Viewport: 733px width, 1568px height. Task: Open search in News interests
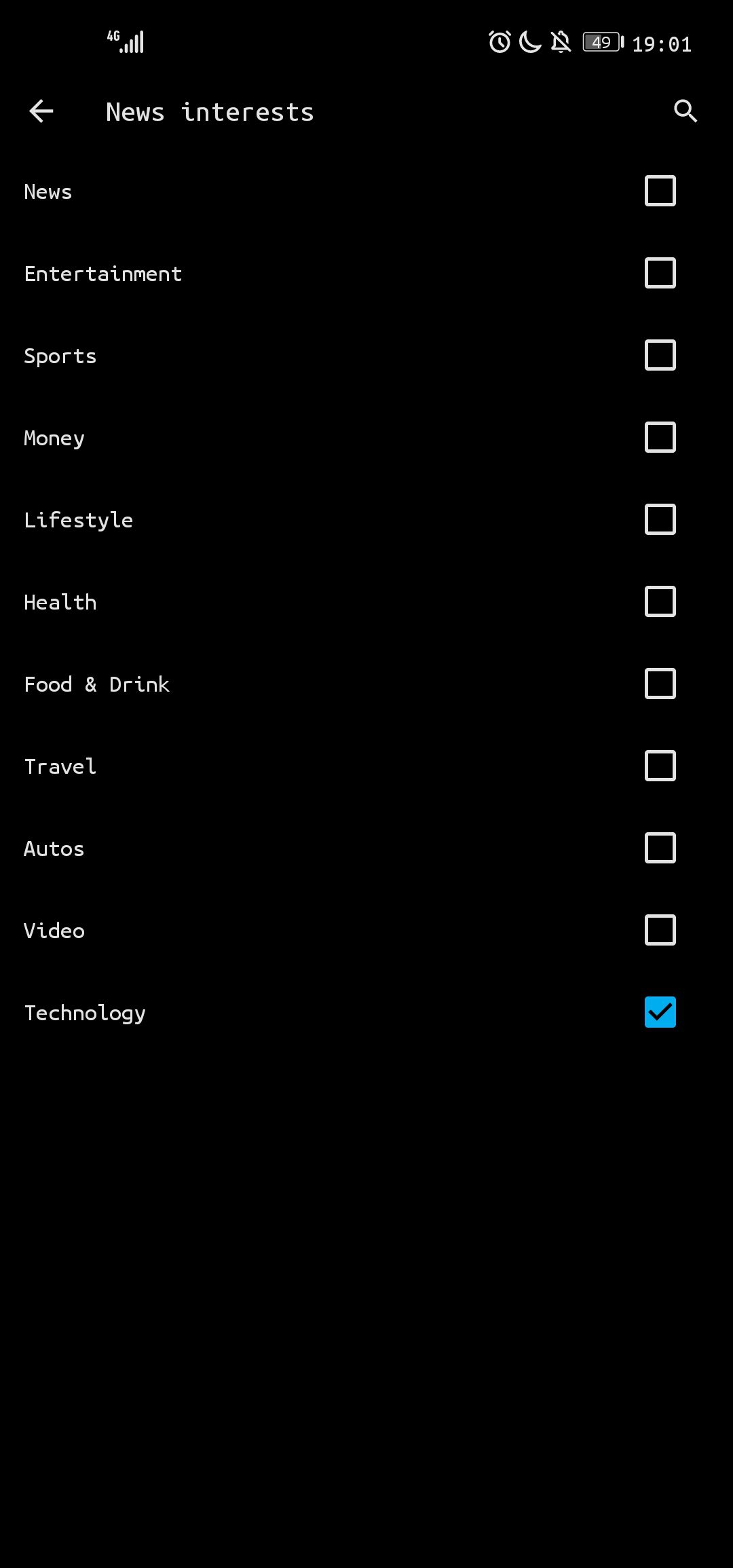pyautogui.click(x=685, y=111)
